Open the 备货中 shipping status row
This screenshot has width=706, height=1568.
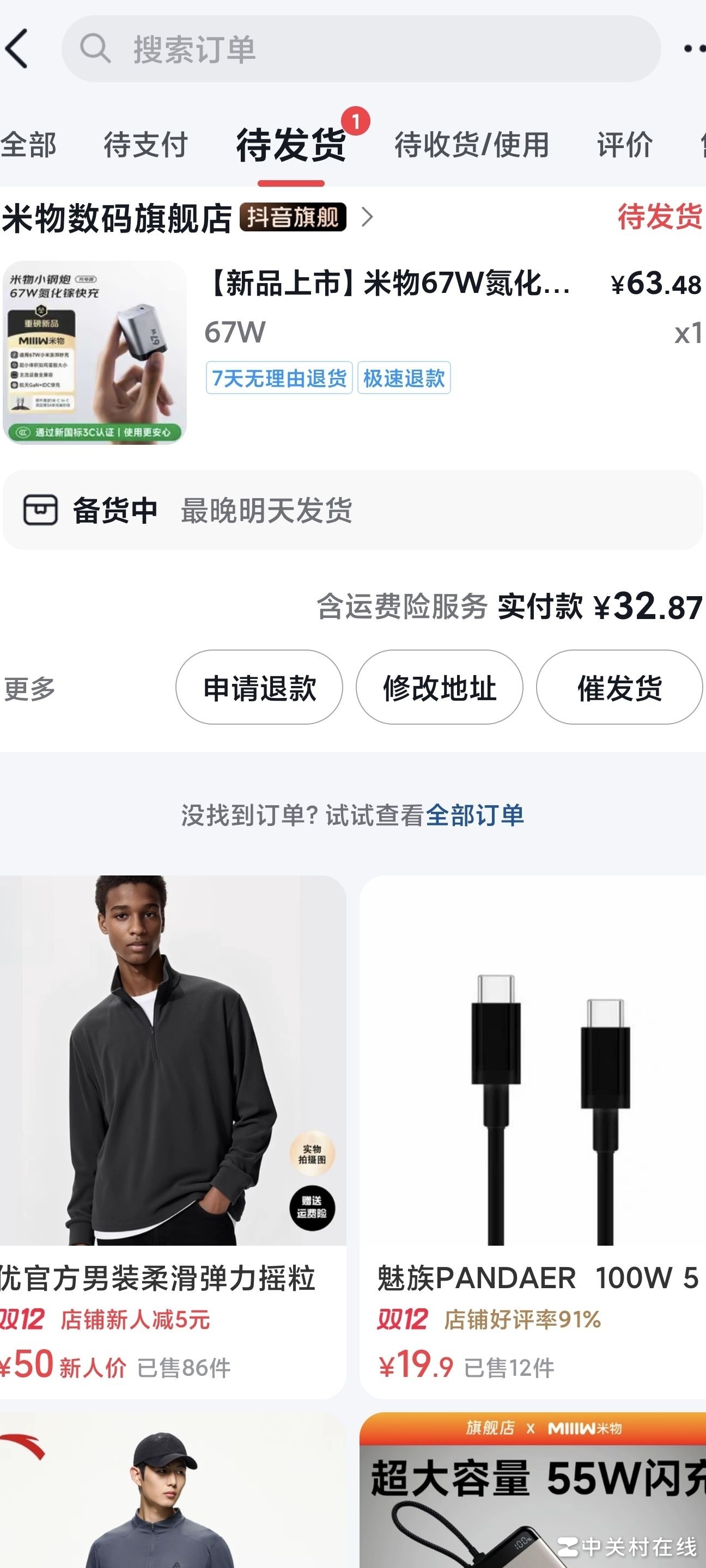click(x=352, y=510)
